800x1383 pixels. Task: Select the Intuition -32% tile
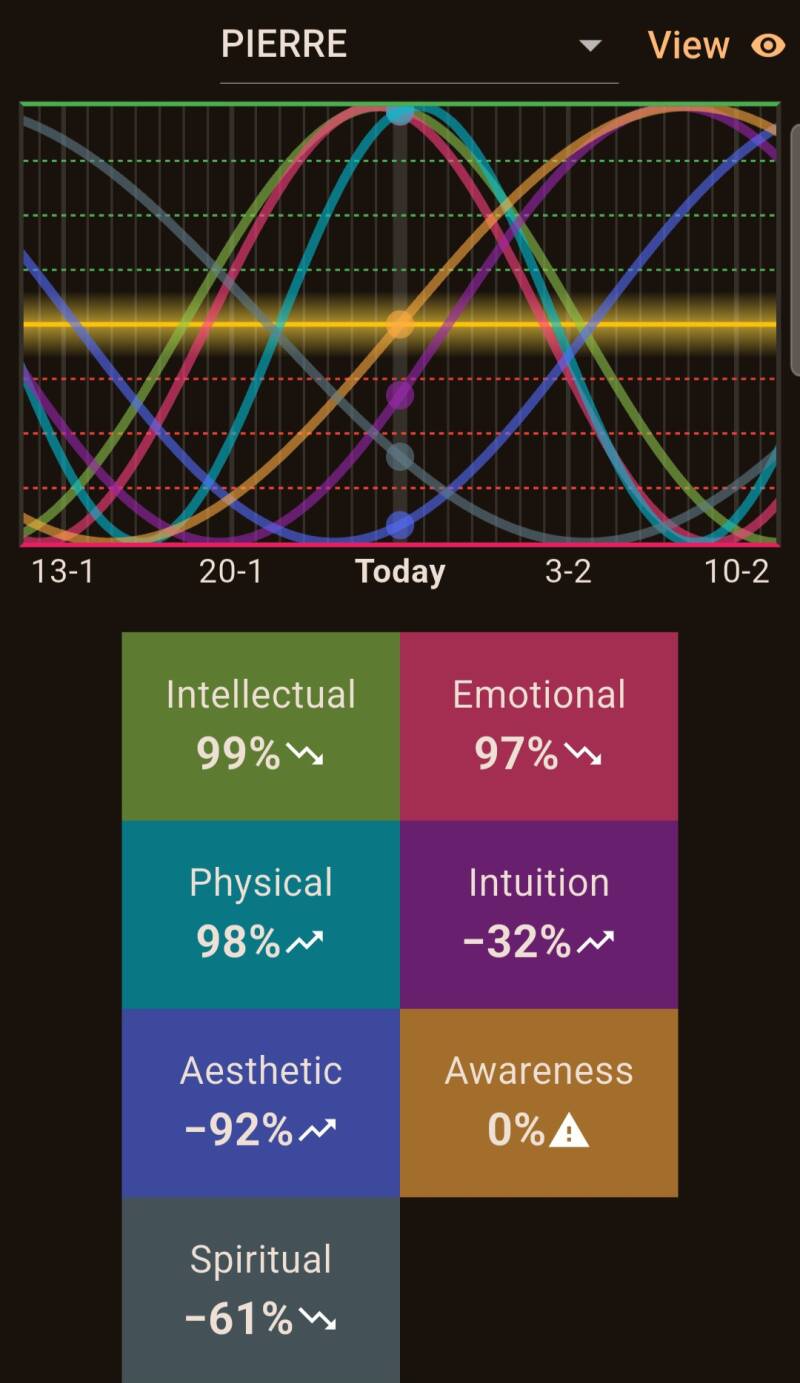539,914
